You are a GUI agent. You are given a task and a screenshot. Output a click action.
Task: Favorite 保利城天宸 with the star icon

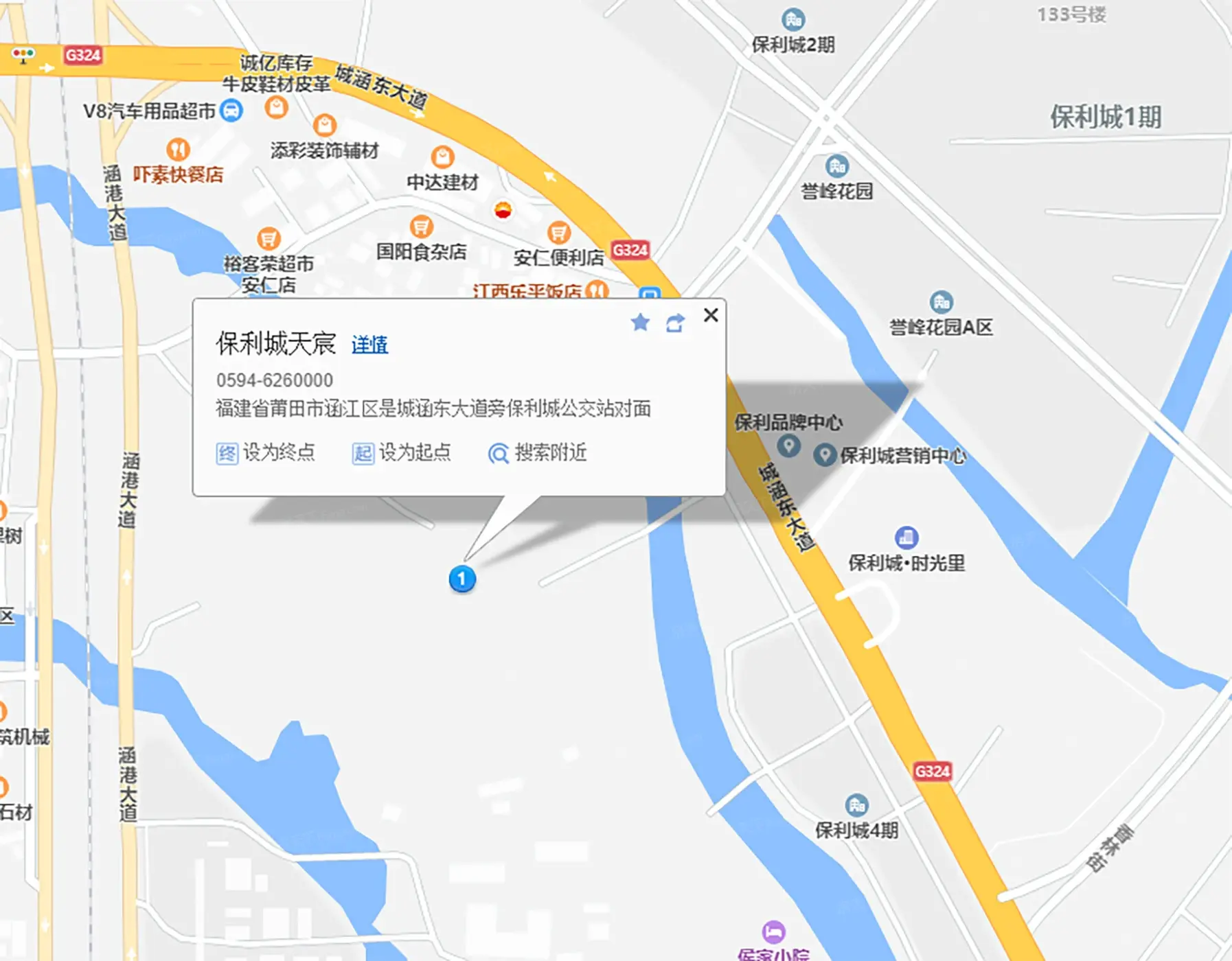point(640,322)
